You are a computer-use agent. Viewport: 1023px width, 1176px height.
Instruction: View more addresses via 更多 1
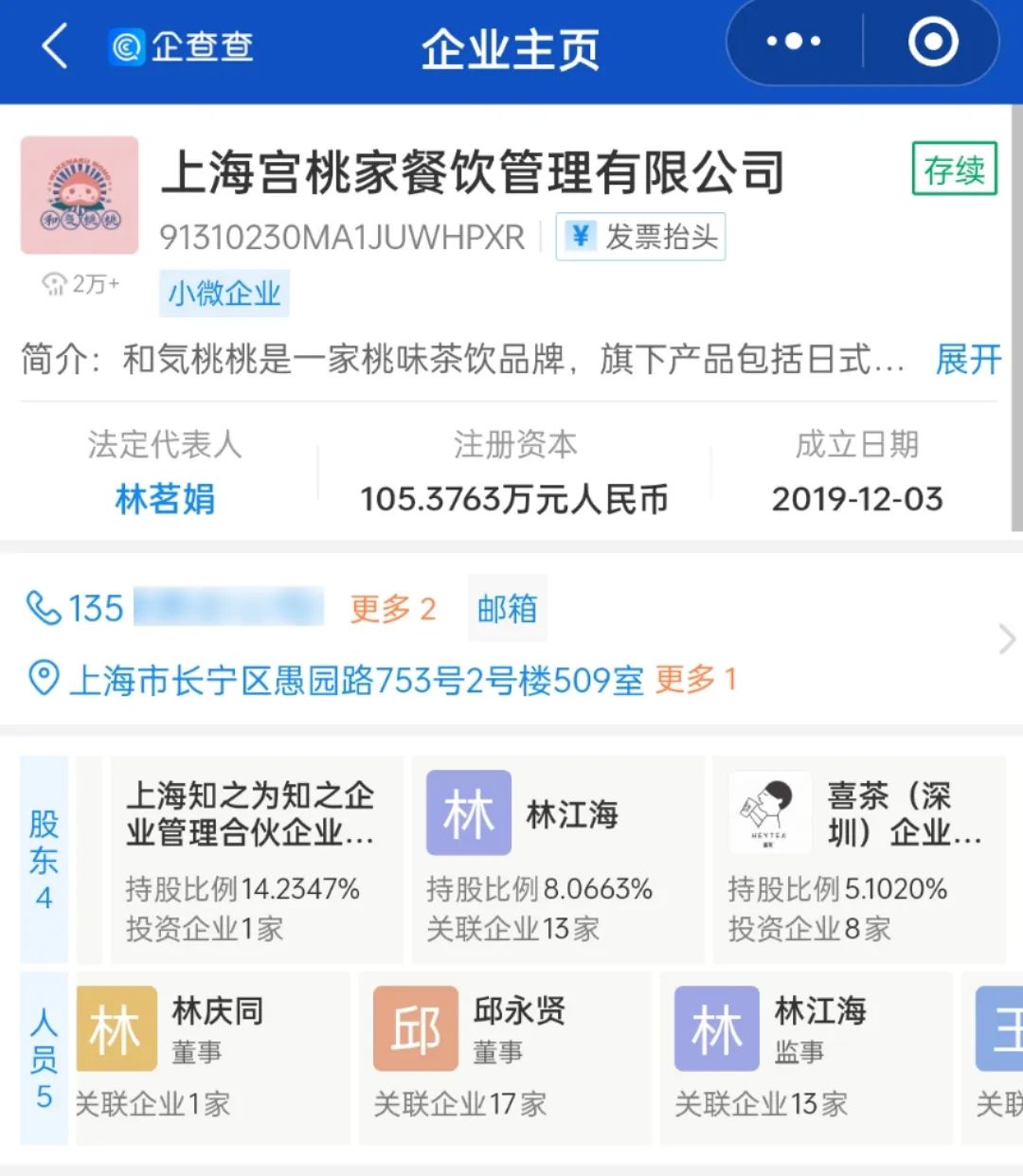coord(695,679)
